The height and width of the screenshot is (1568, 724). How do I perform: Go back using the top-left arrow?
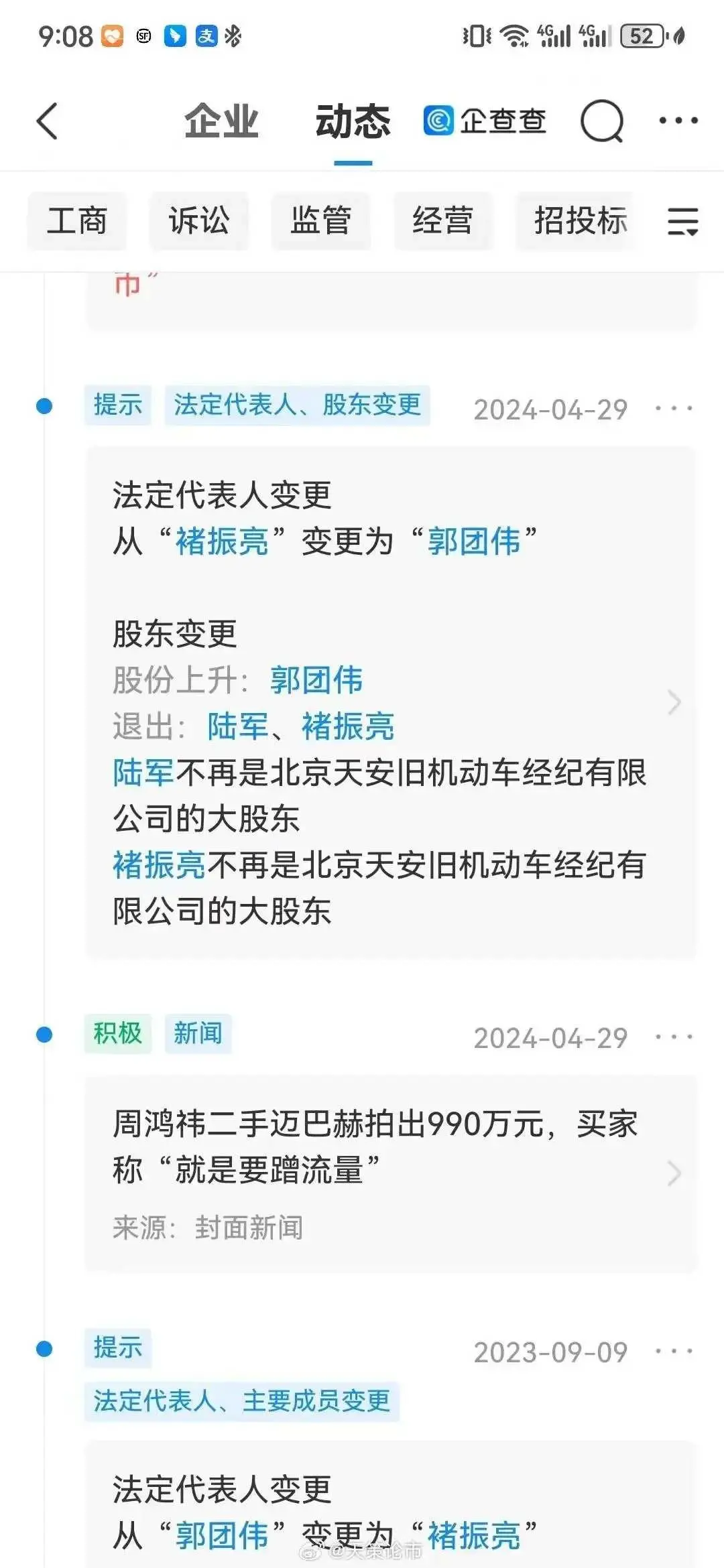tap(47, 121)
